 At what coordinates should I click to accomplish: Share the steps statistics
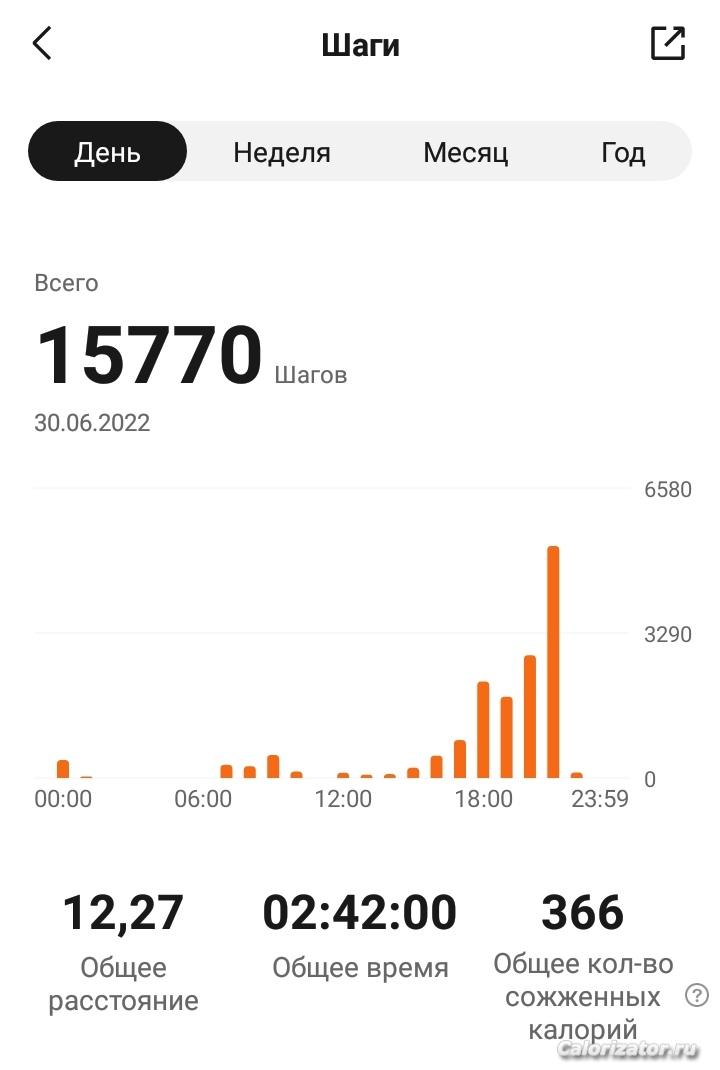(667, 44)
